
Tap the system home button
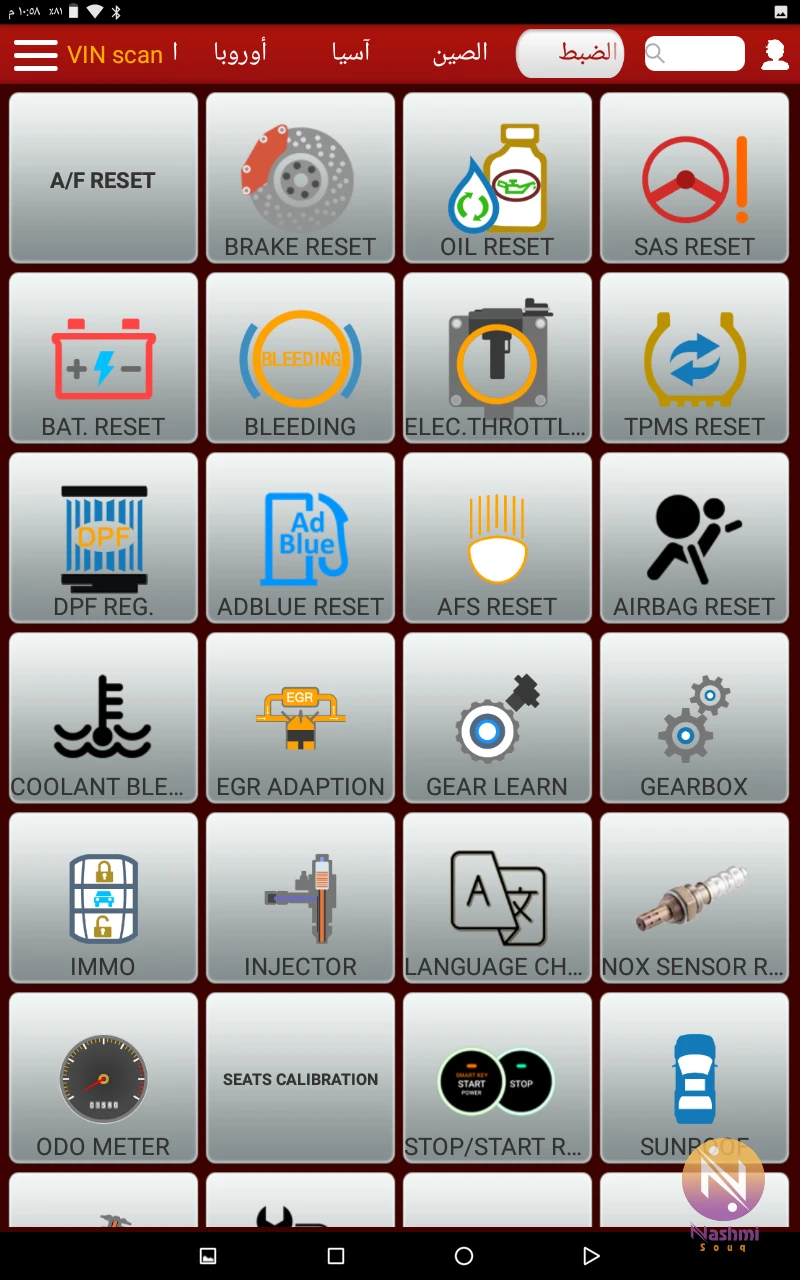[x=464, y=1256]
